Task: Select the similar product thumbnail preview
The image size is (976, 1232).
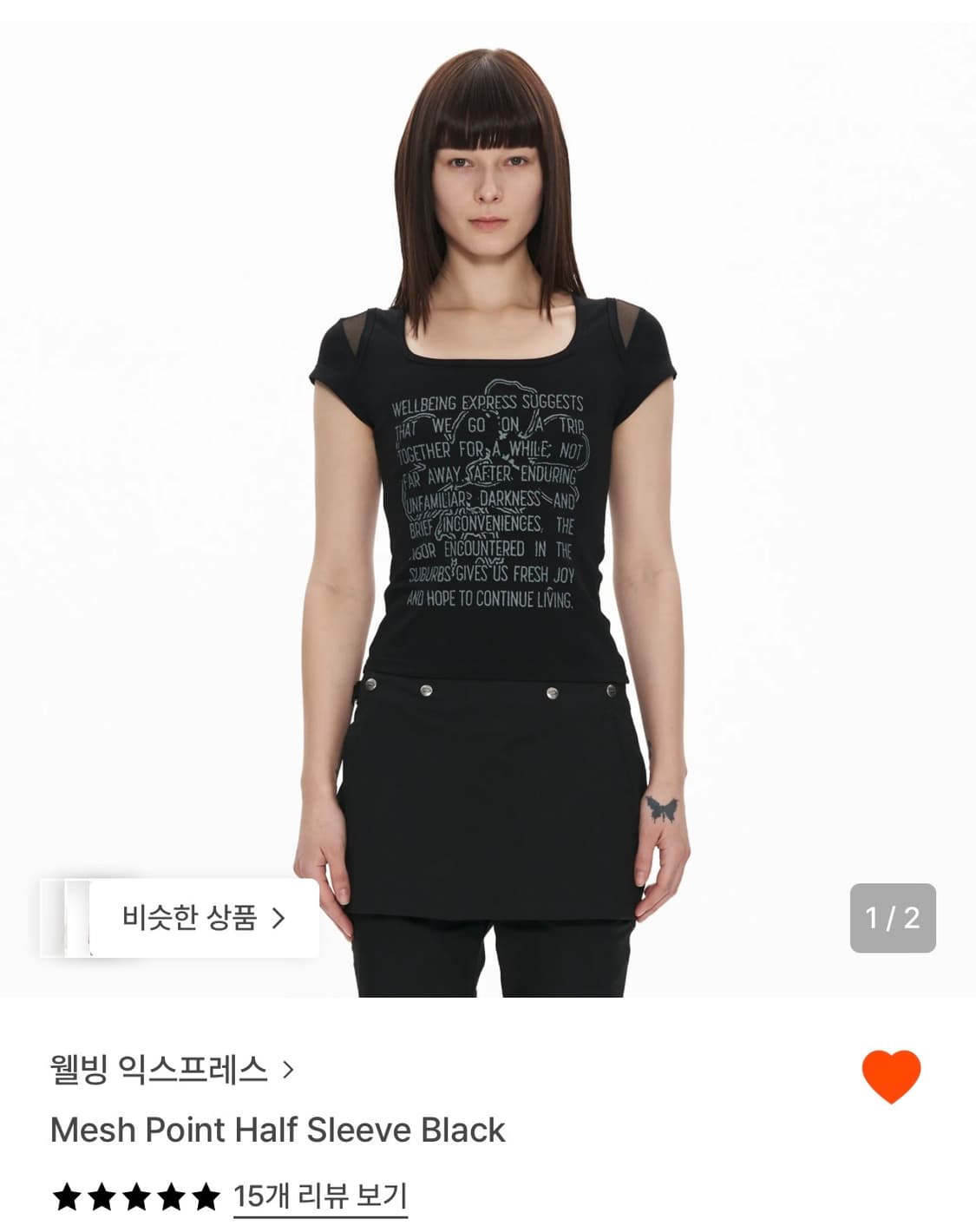Action: coord(78,916)
